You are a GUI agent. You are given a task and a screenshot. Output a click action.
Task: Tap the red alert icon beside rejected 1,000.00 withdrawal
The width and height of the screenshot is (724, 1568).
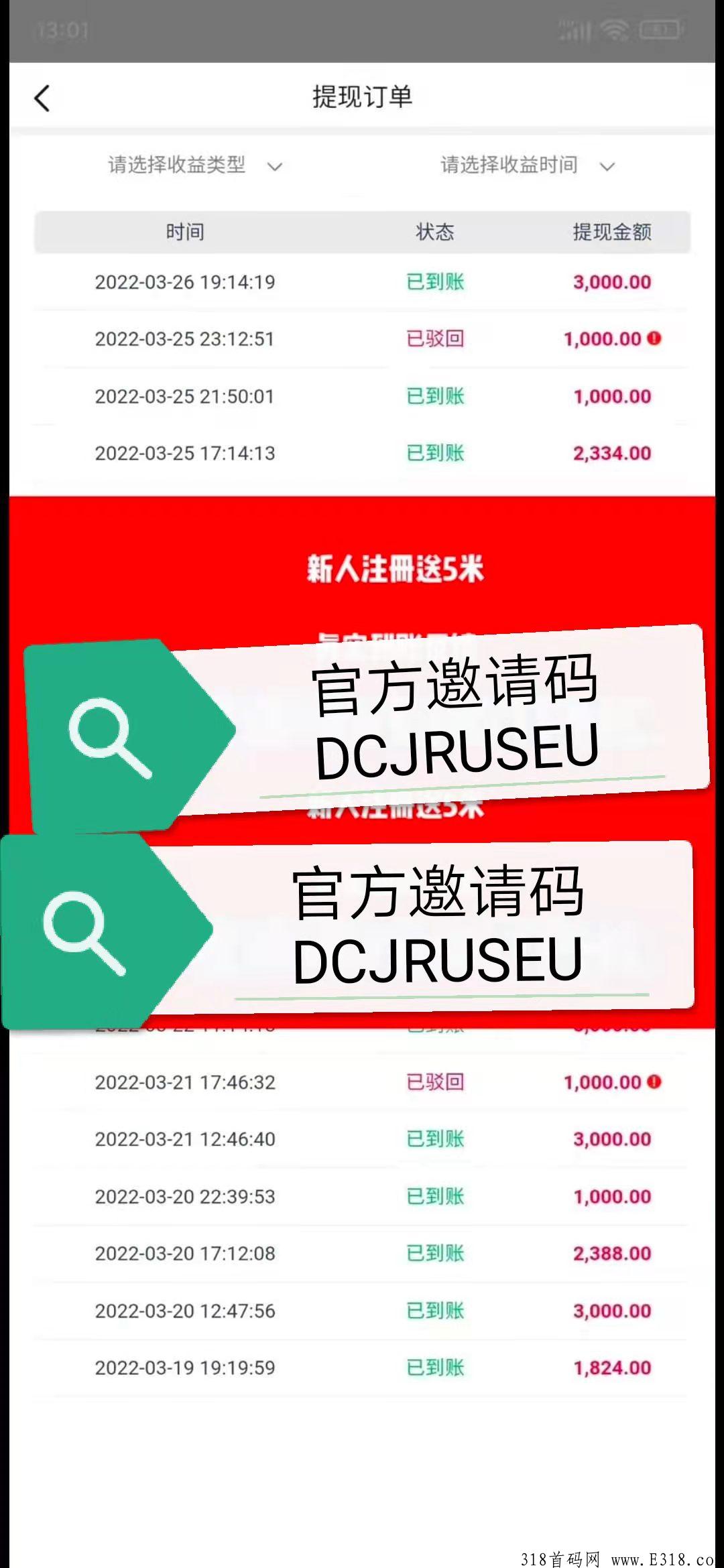654,339
